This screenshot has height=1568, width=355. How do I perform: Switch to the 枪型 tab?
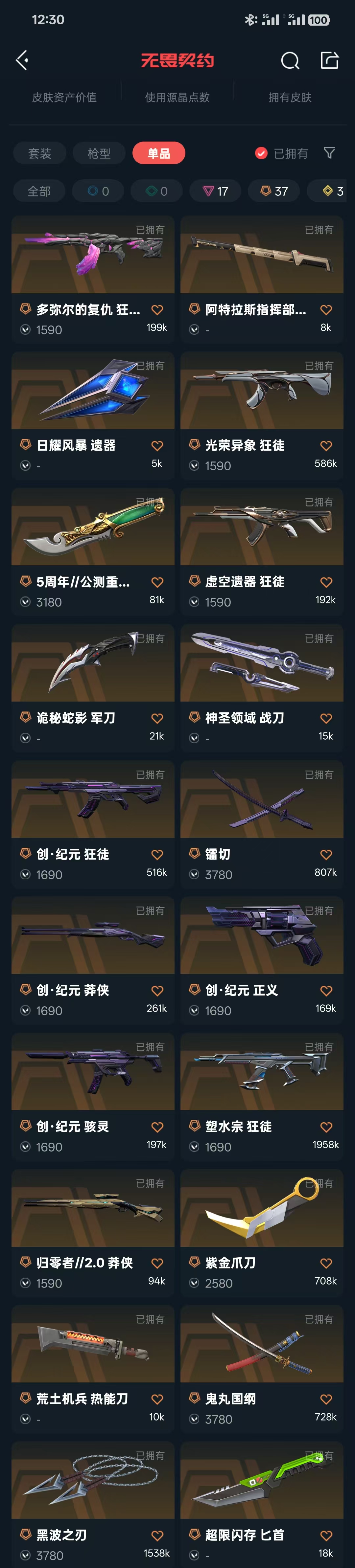[x=99, y=153]
